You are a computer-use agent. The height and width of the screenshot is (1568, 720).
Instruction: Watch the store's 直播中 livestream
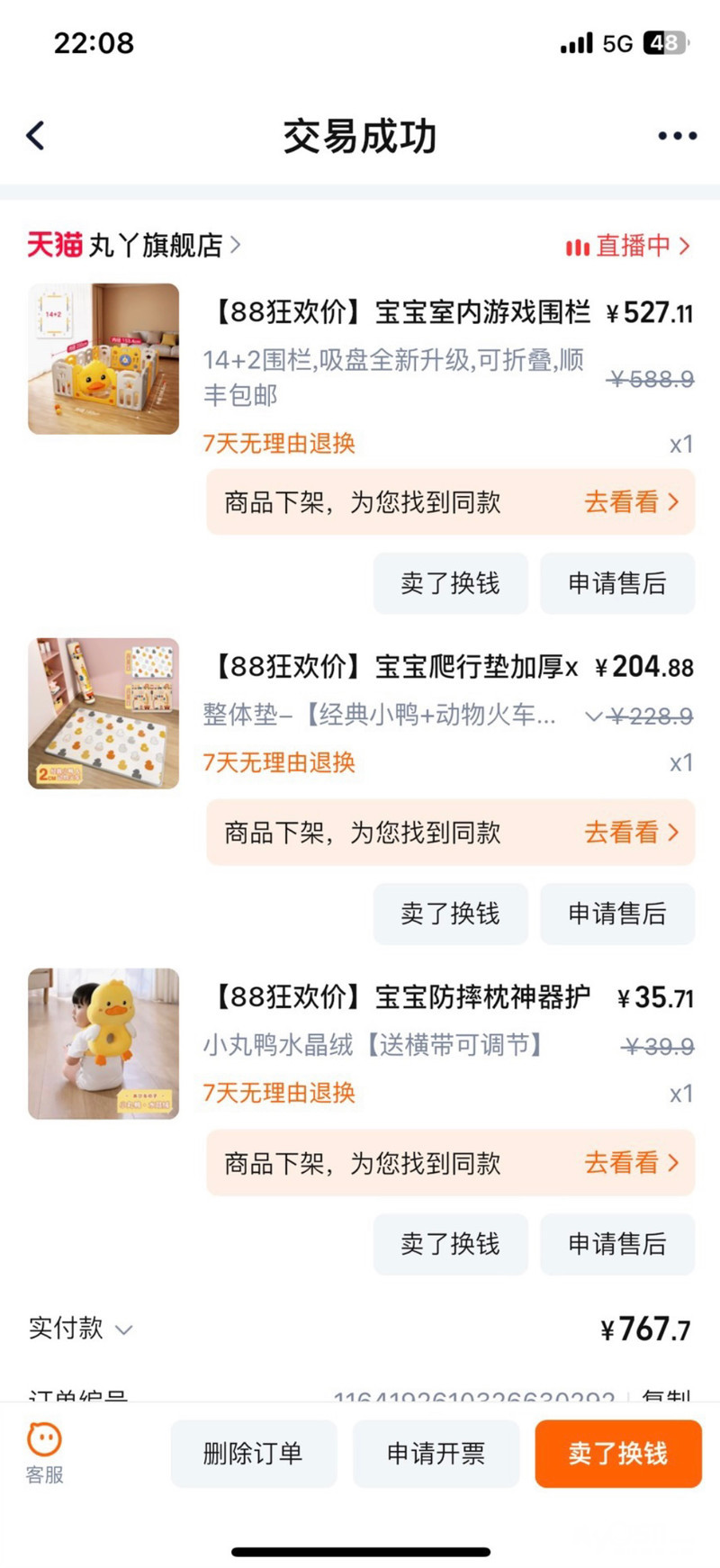click(627, 246)
